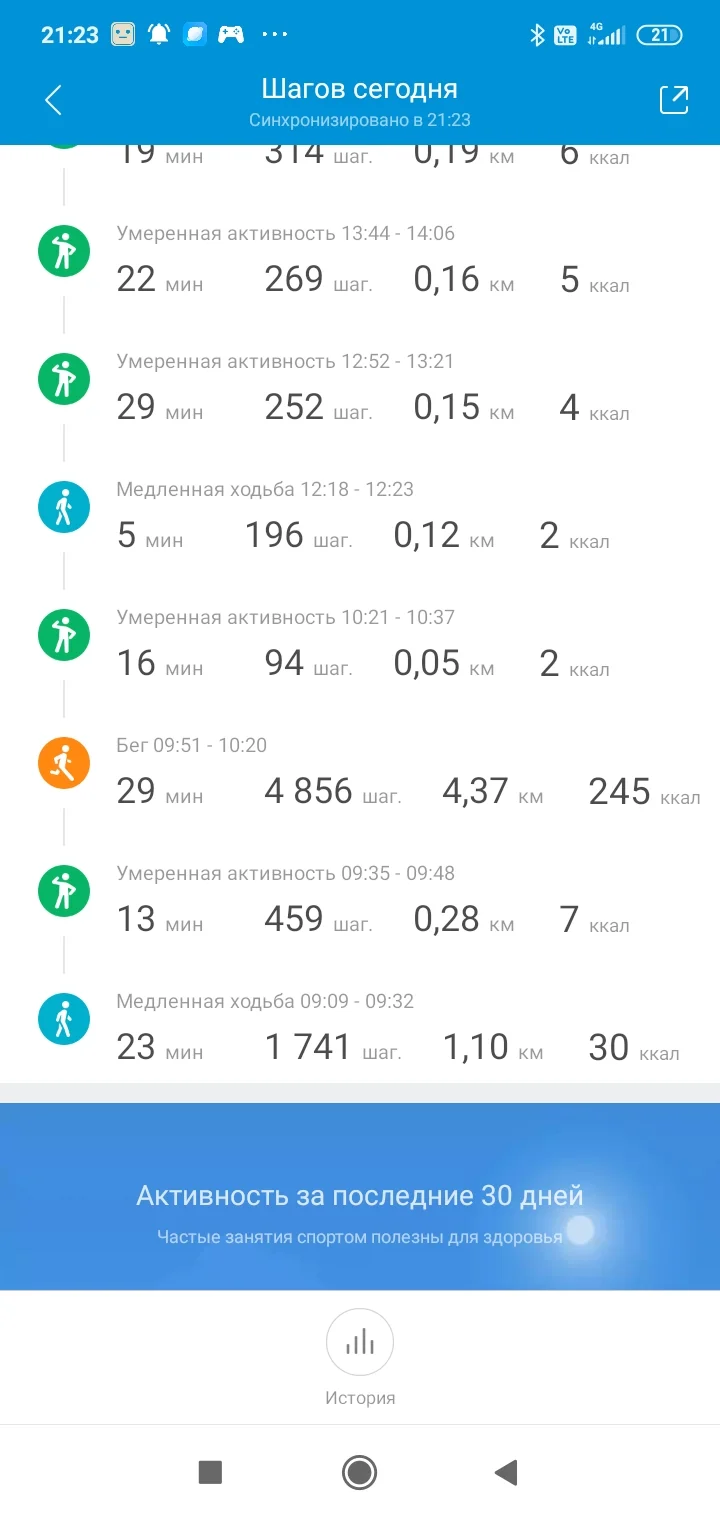Image resolution: width=720 pixels, height=1520 pixels.
Task: Share today's step statistics
Action: (x=674, y=100)
